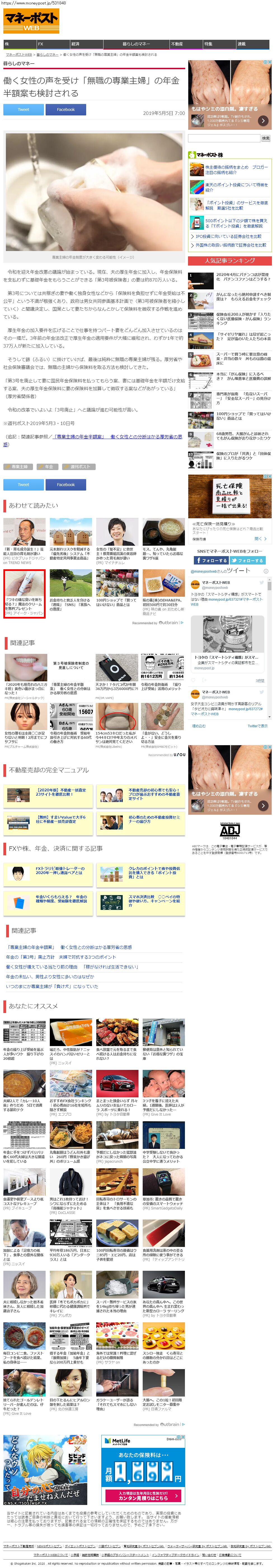Share article via Facebook button below headline
The image size is (275, 1568).
[x=66, y=110]
